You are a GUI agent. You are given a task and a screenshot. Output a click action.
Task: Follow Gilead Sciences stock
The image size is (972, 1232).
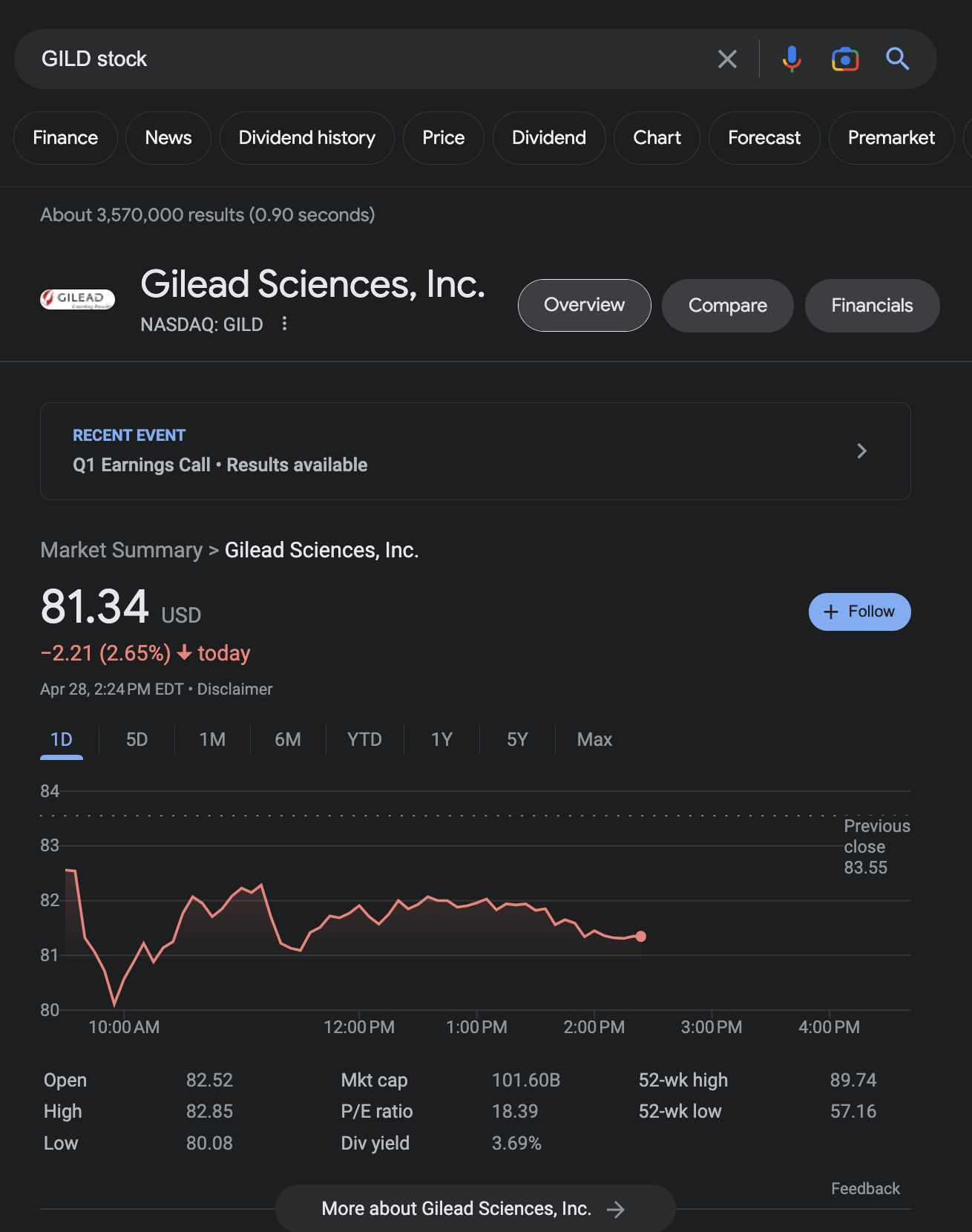click(859, 612)
